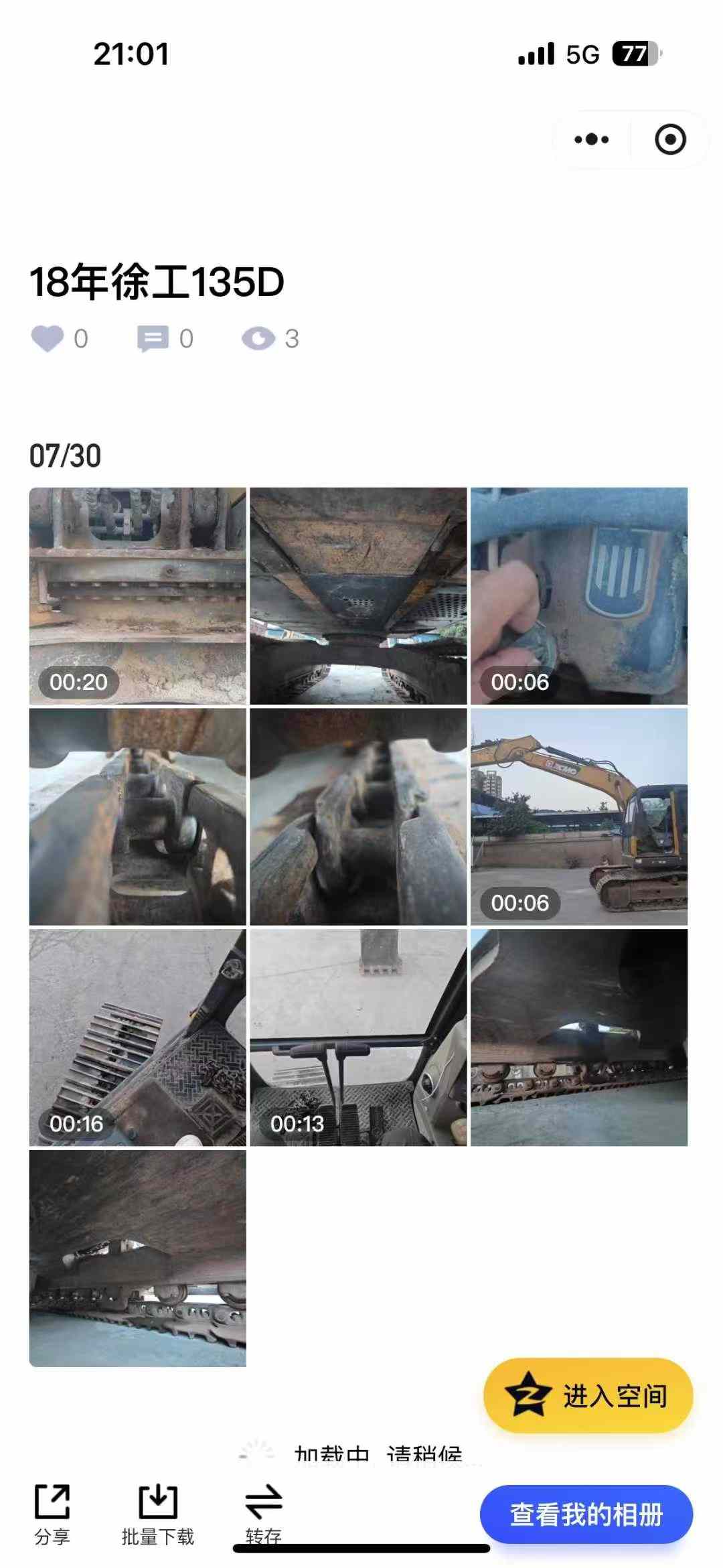The image size is (723, 1568).
Task: Select 批量下载 batch download
Action: 157,1514
